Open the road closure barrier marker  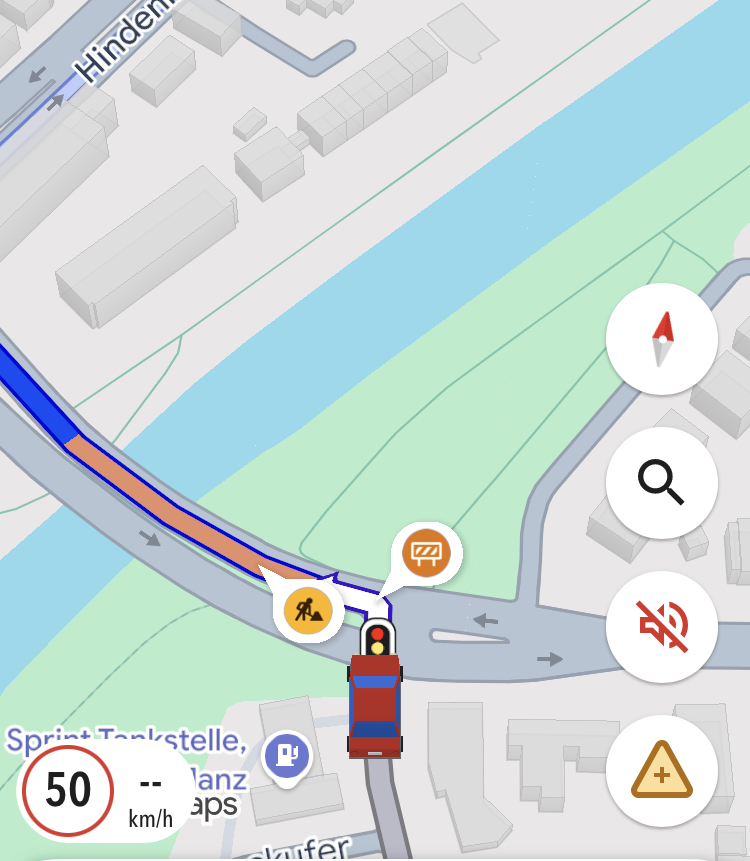pos(427,552)
